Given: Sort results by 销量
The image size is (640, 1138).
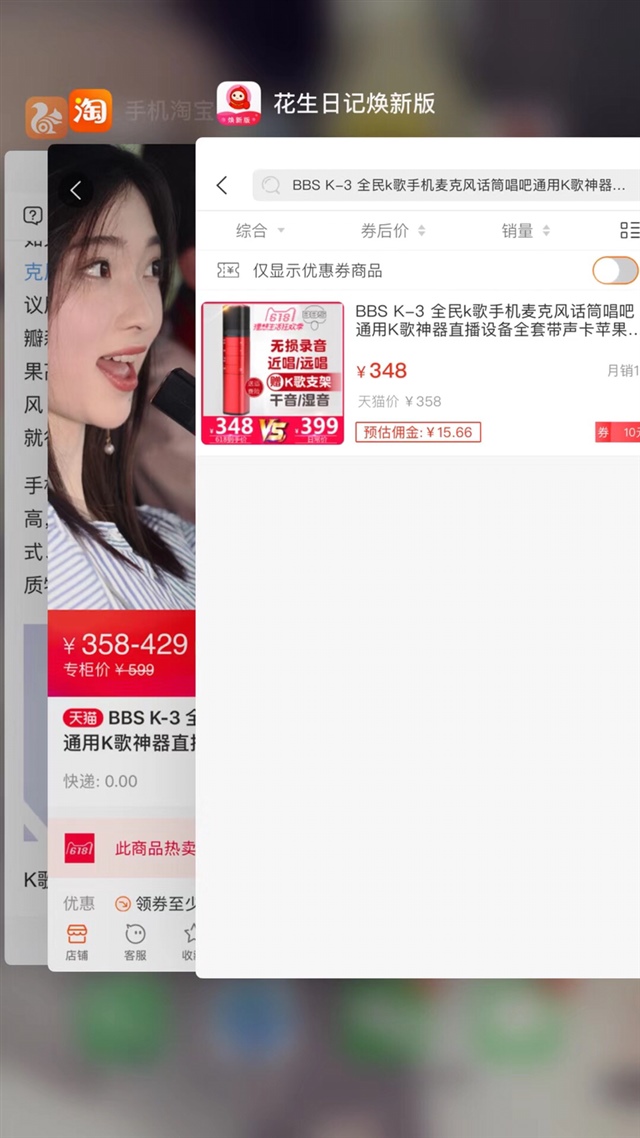Looking at the screenshot, I should pyautogui.click(x=525, y=231).
